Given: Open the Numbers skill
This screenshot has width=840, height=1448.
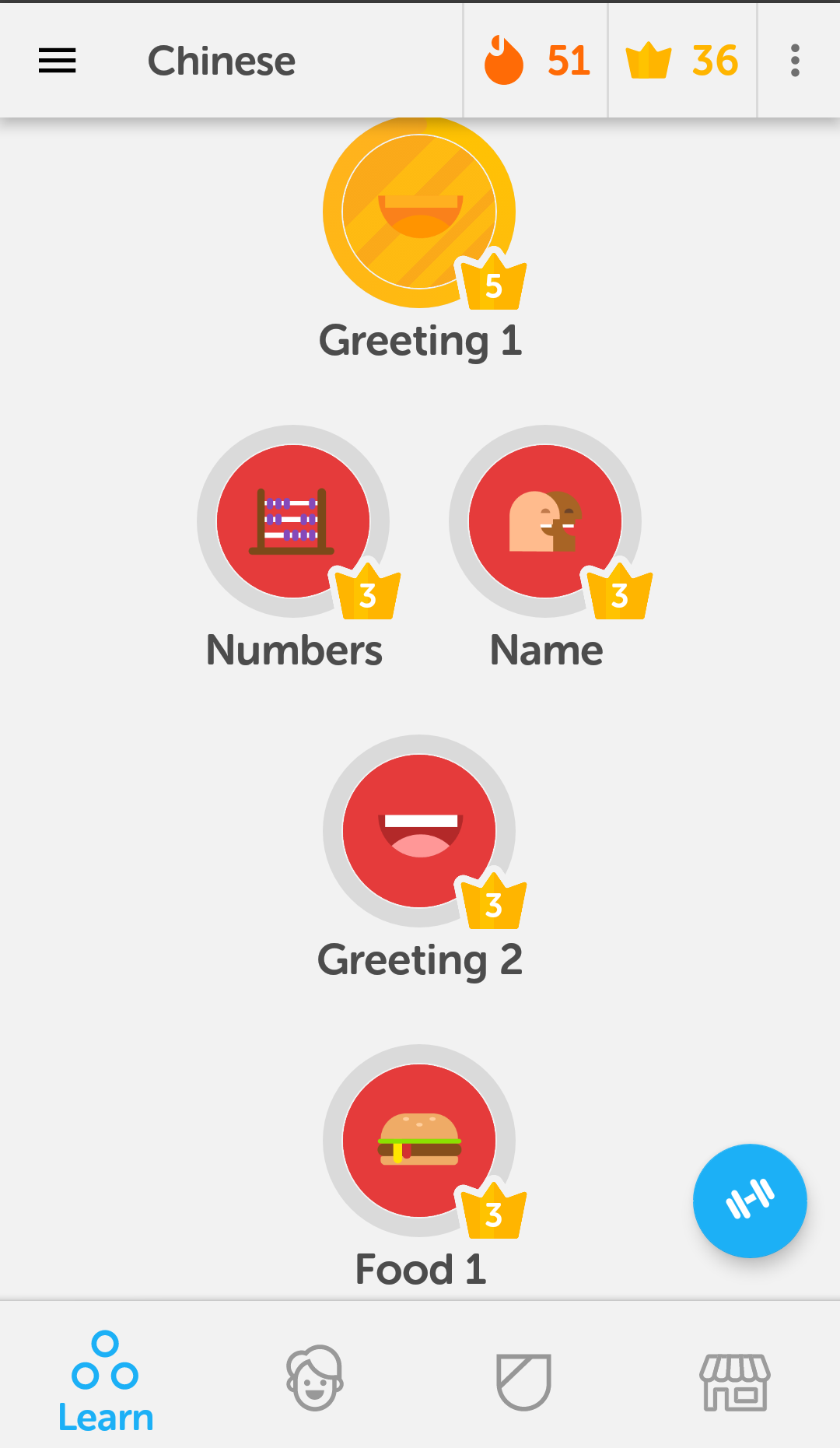Looking at the screenshot, I should pyautogui.click(x=293, y=521).
